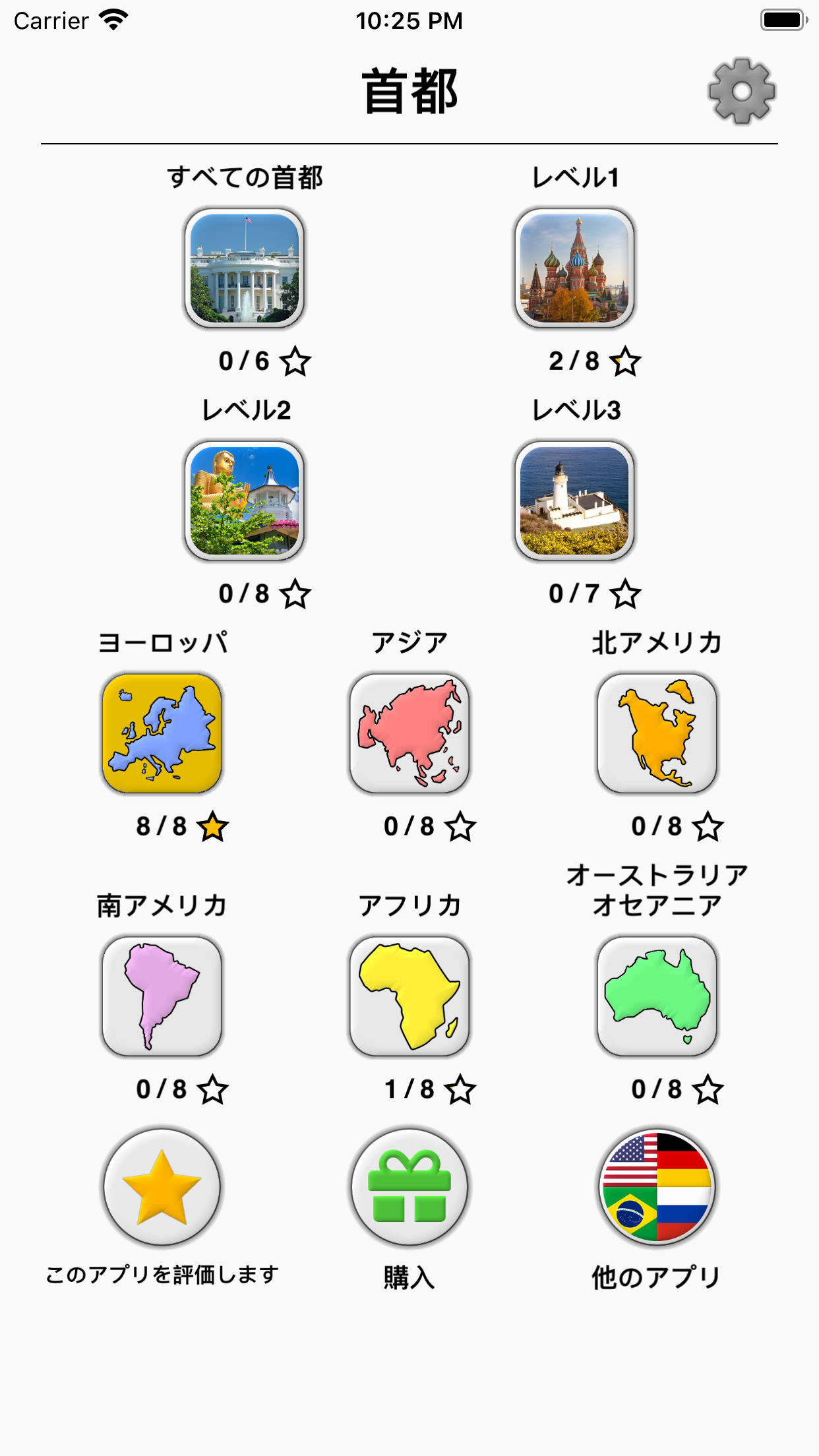View 他のアプリ via the flags button

tap(657, 1186)
